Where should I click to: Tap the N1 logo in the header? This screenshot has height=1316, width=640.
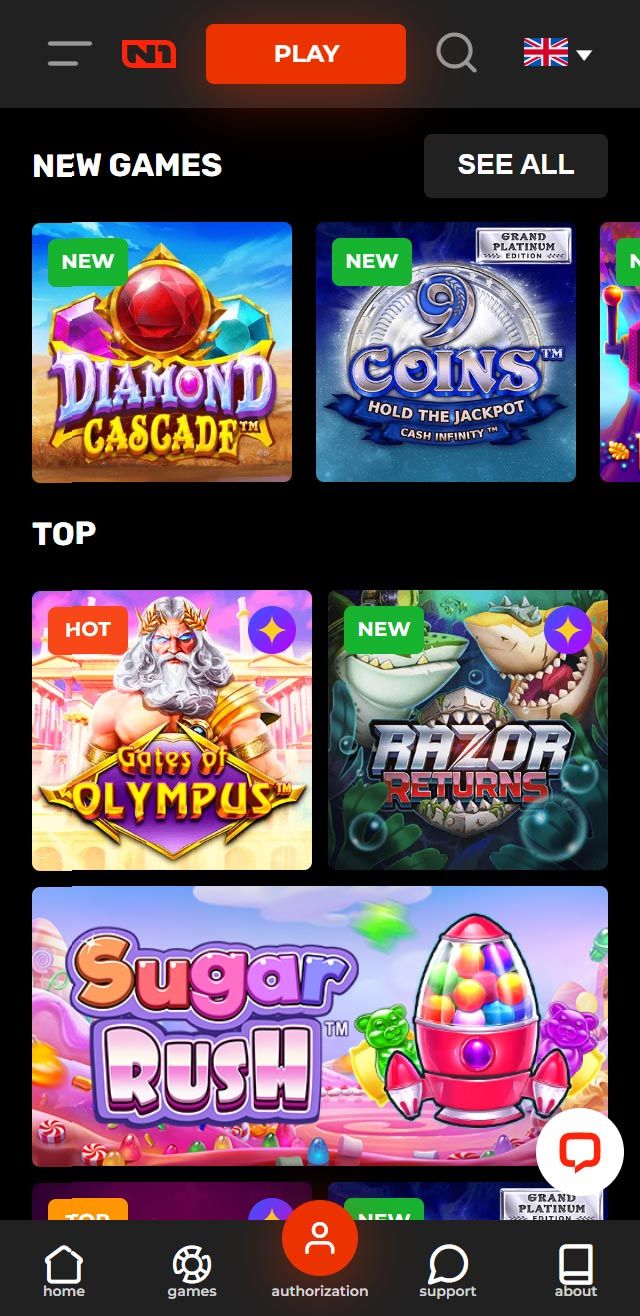point(149,54)
